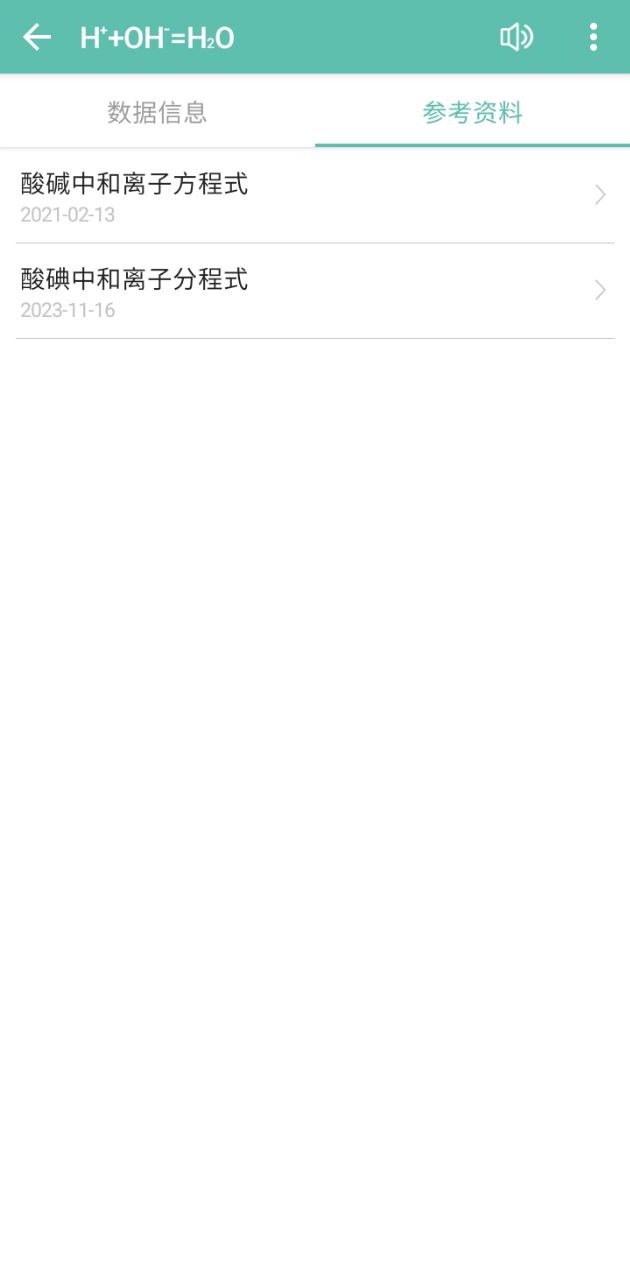Open the three-dot overflow menu
This screenshot has width=630, height=1280.
coord(593,38)
